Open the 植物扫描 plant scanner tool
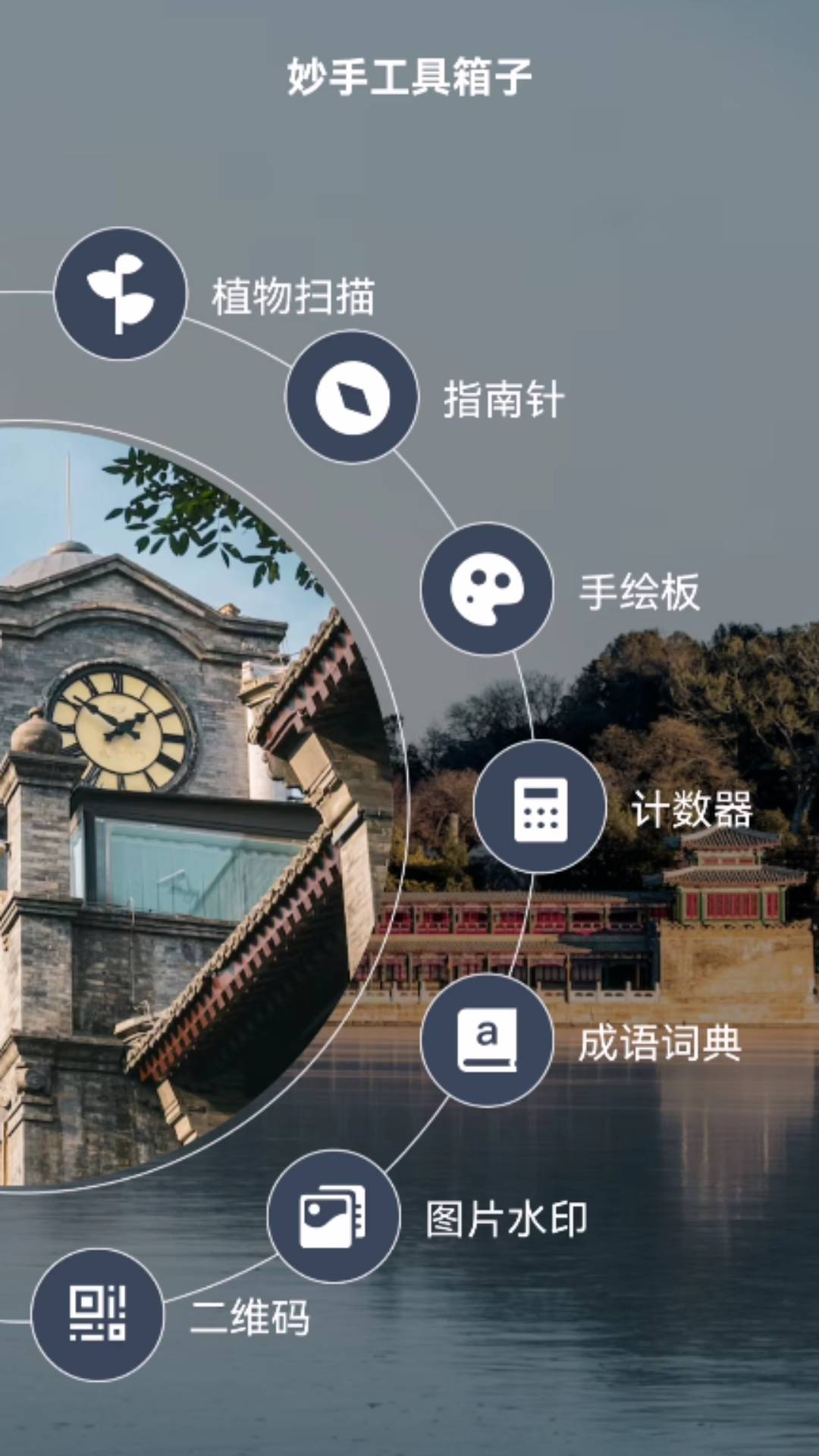This screenshot has height=1456, width=819. tap(120, 293)
